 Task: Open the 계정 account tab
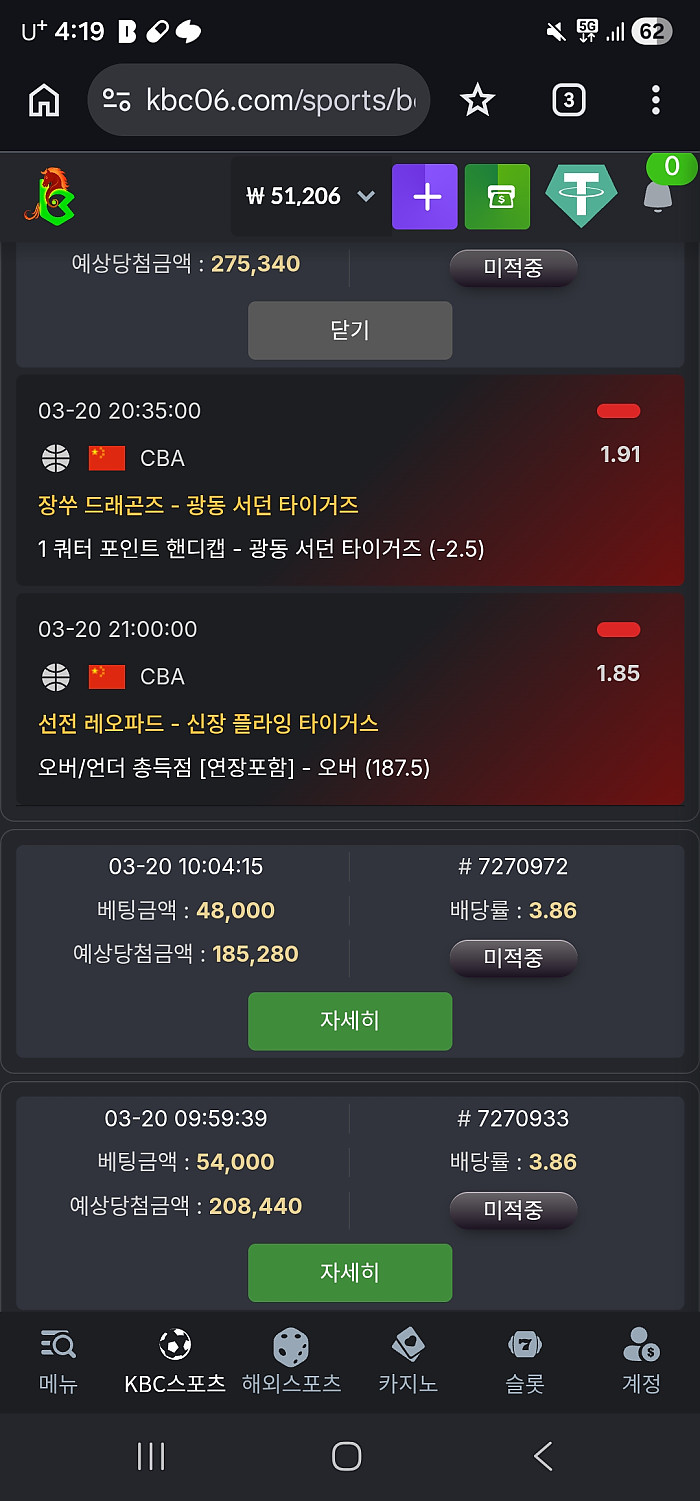coord(641,1361)
